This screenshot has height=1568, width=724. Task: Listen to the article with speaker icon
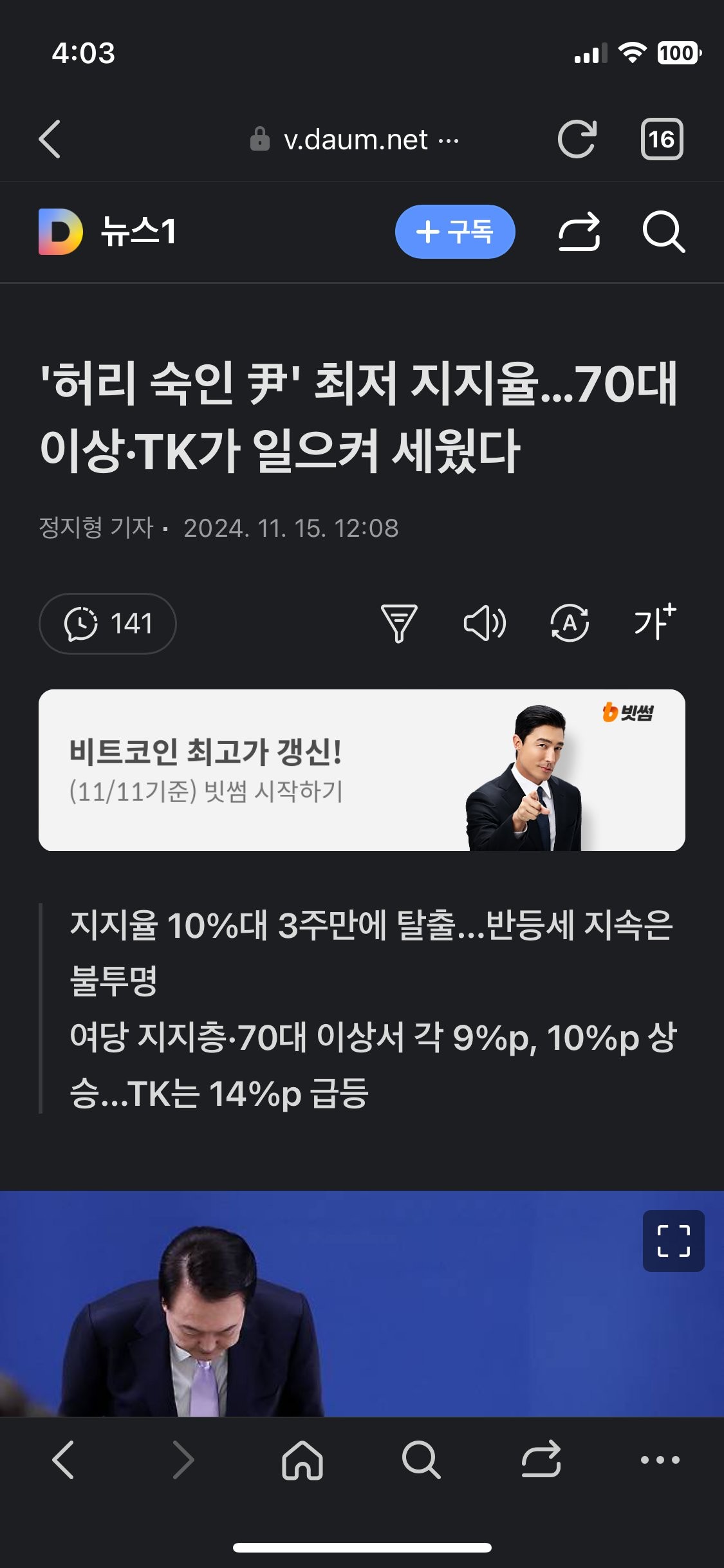click(x=485, y=623)
